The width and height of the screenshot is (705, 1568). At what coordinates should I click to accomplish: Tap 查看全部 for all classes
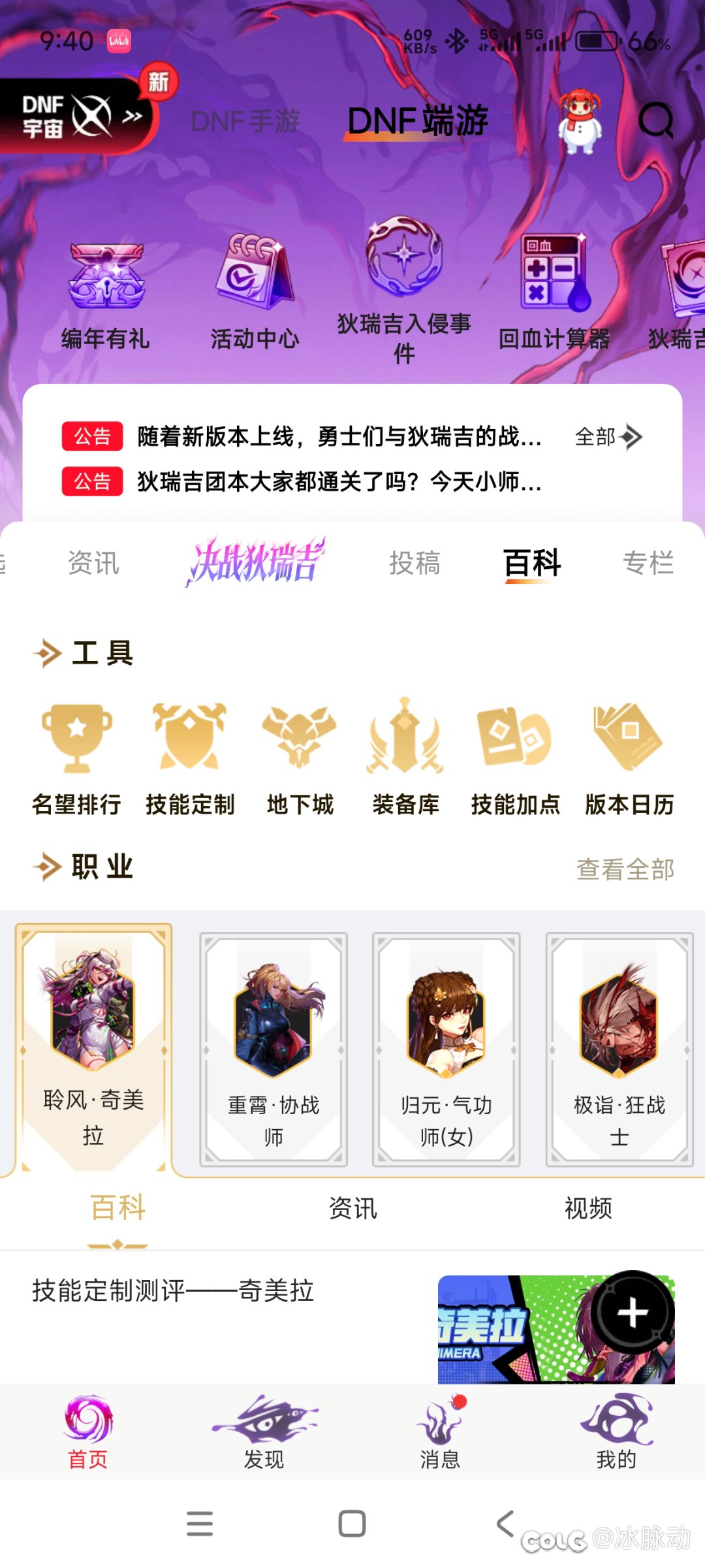[625, 869]
